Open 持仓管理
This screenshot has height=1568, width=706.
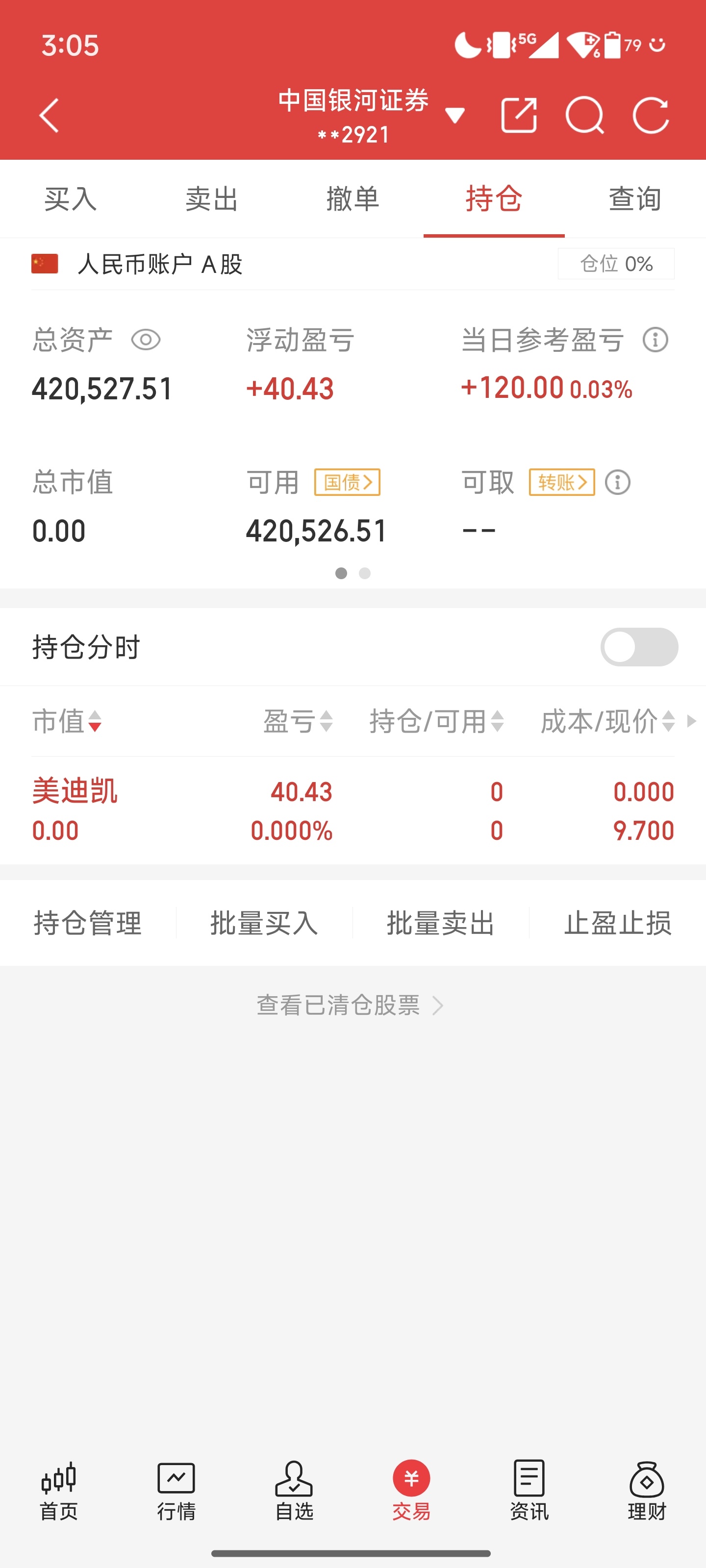[x=88, y=923]
